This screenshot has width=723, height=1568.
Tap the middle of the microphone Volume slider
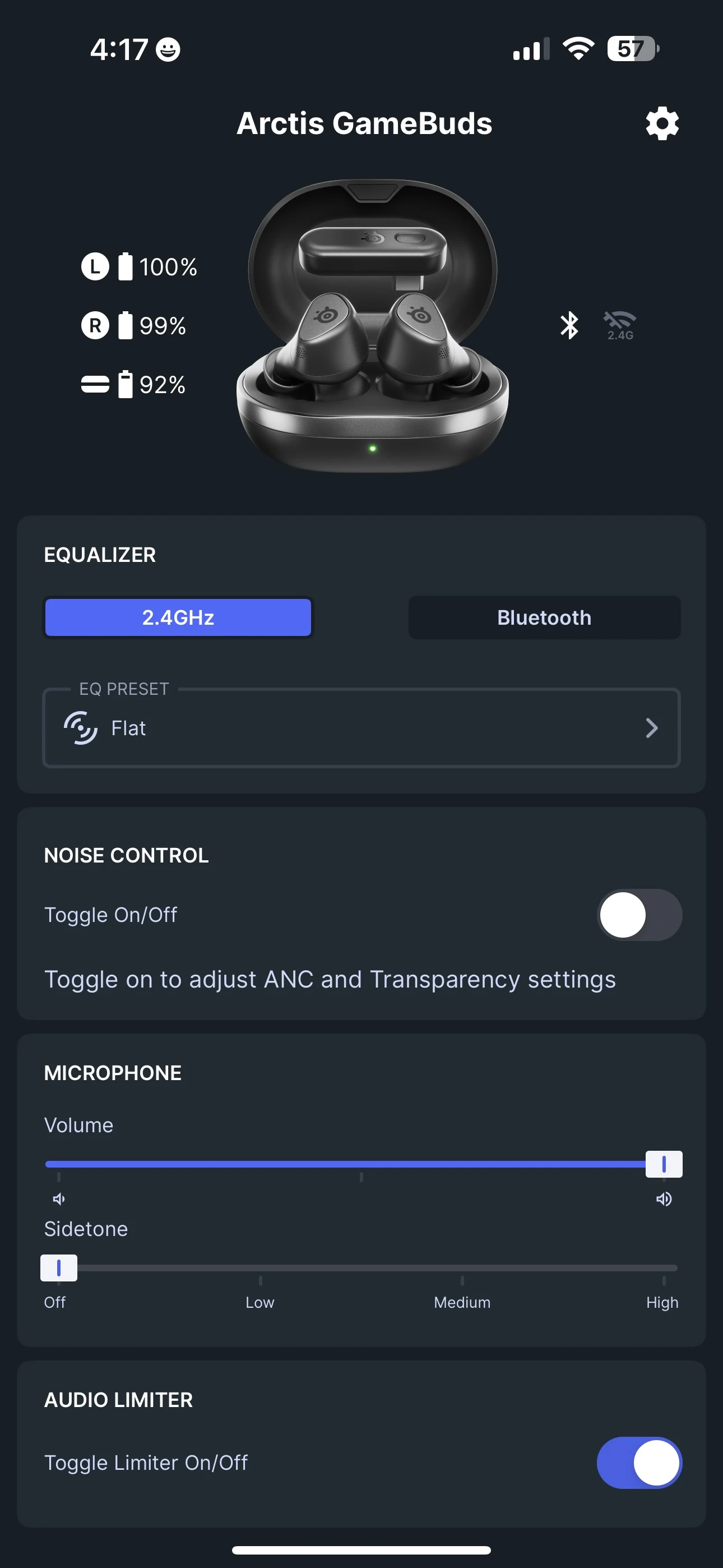tap(361, 1164)
